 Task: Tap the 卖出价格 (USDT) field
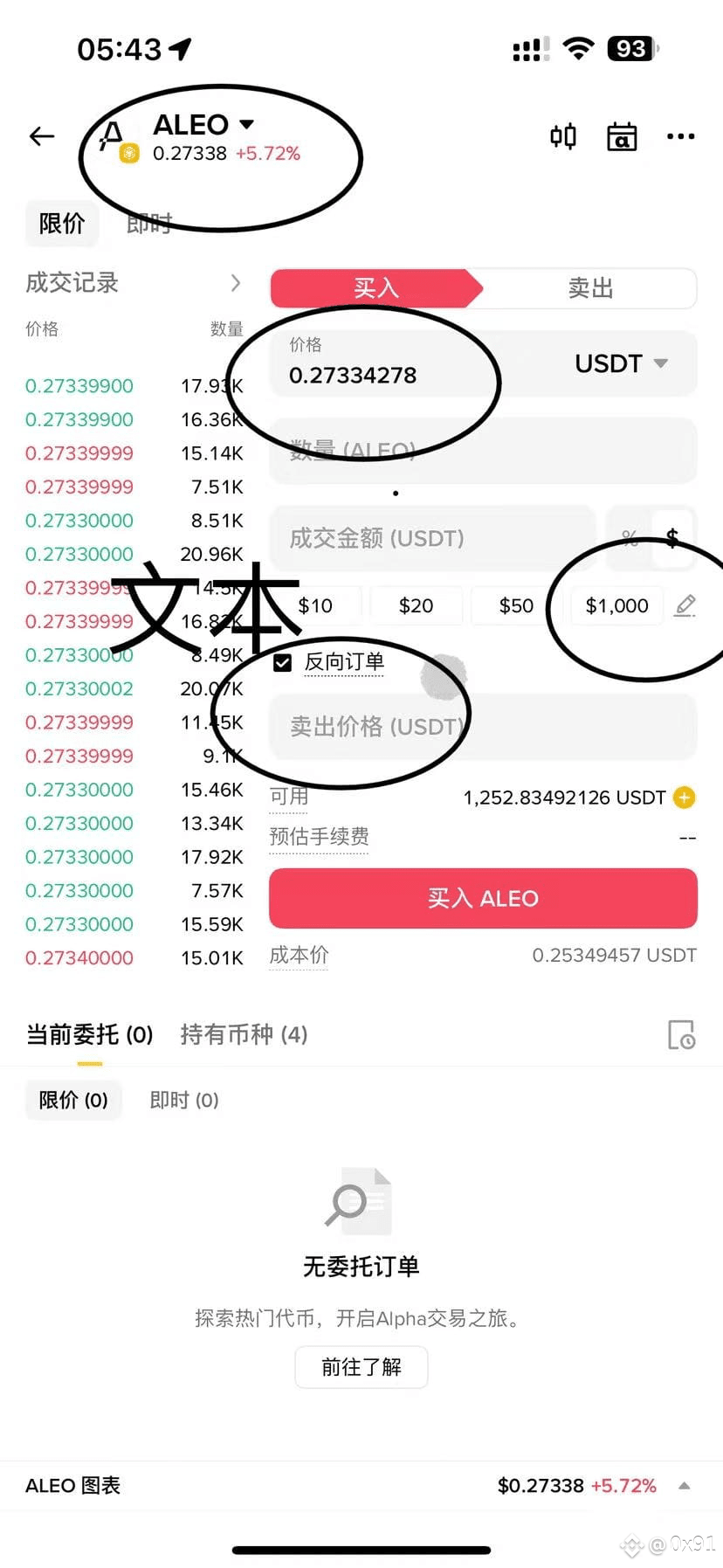tap(483, 726)
